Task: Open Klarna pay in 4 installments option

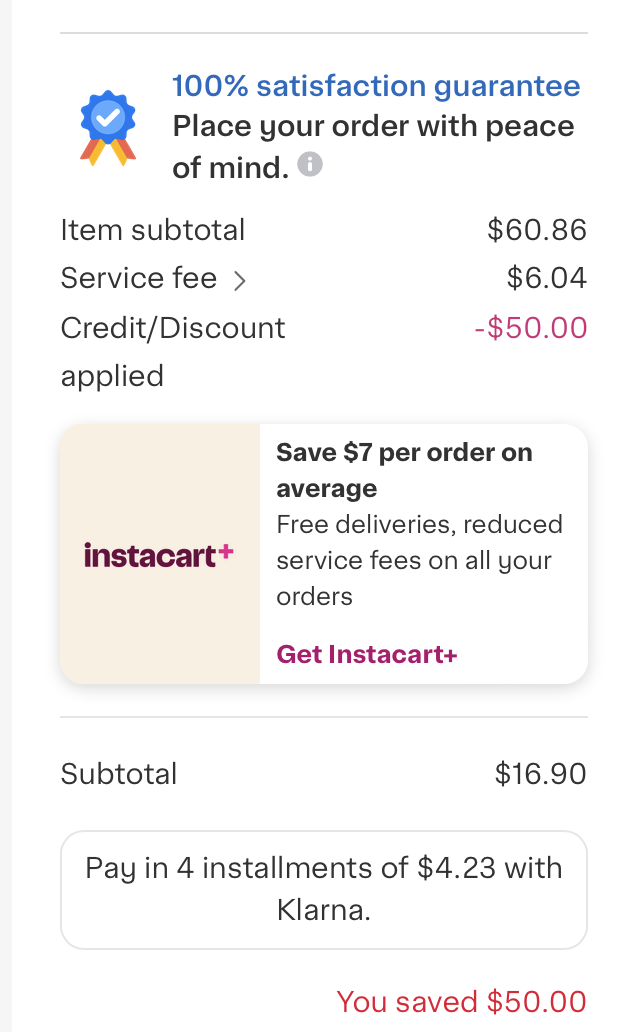Action: [x=323, y=889]
